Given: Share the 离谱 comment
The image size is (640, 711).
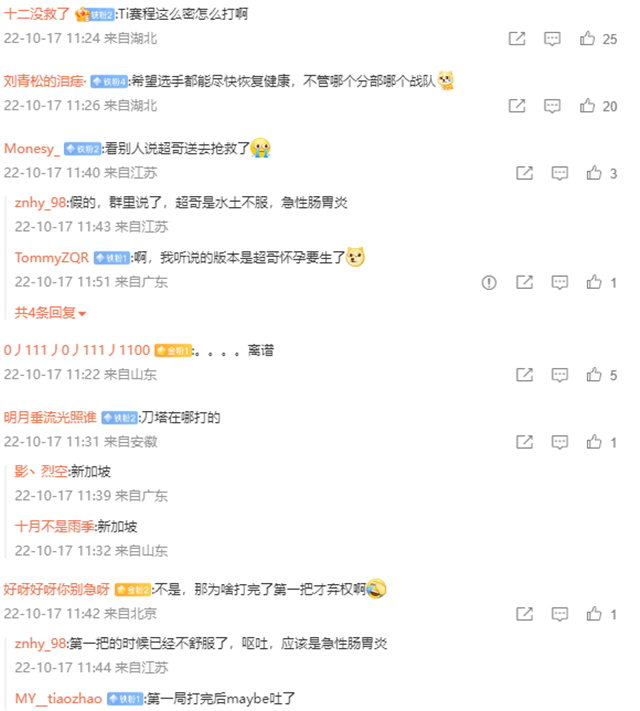Looking at the screenshot, I should [x=524, y=375].
